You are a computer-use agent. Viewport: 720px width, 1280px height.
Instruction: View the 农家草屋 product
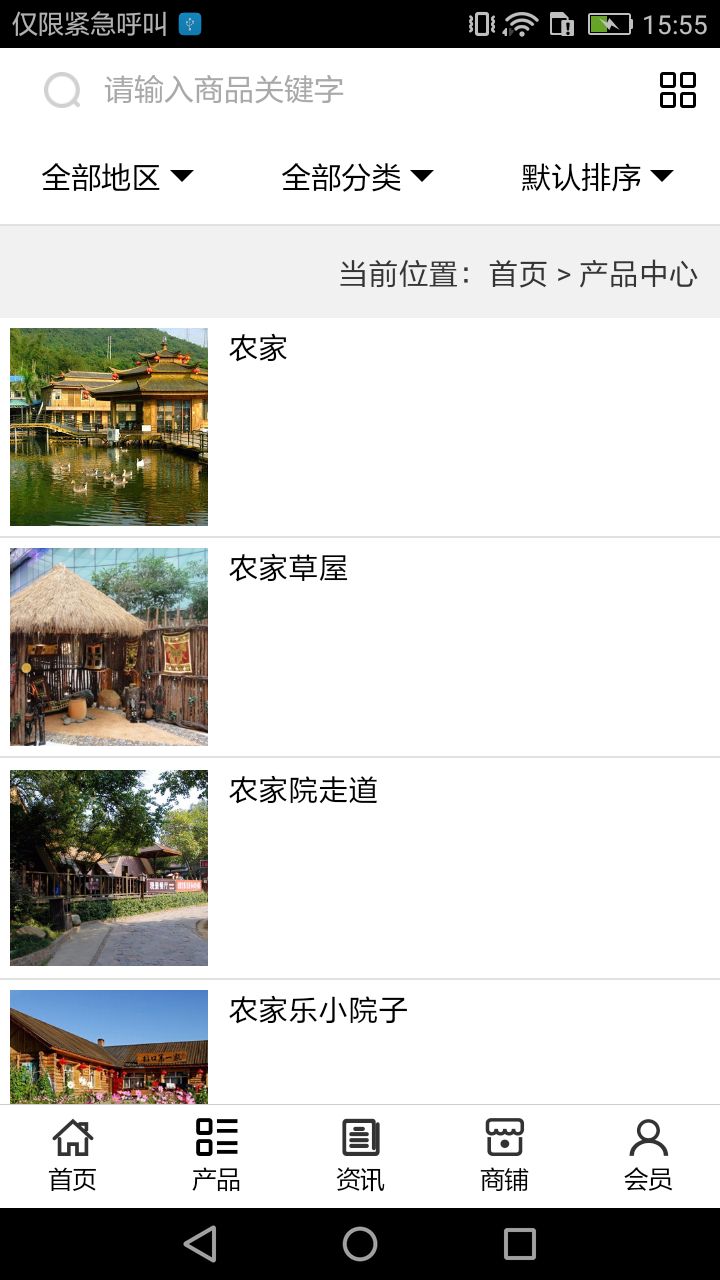288,569
